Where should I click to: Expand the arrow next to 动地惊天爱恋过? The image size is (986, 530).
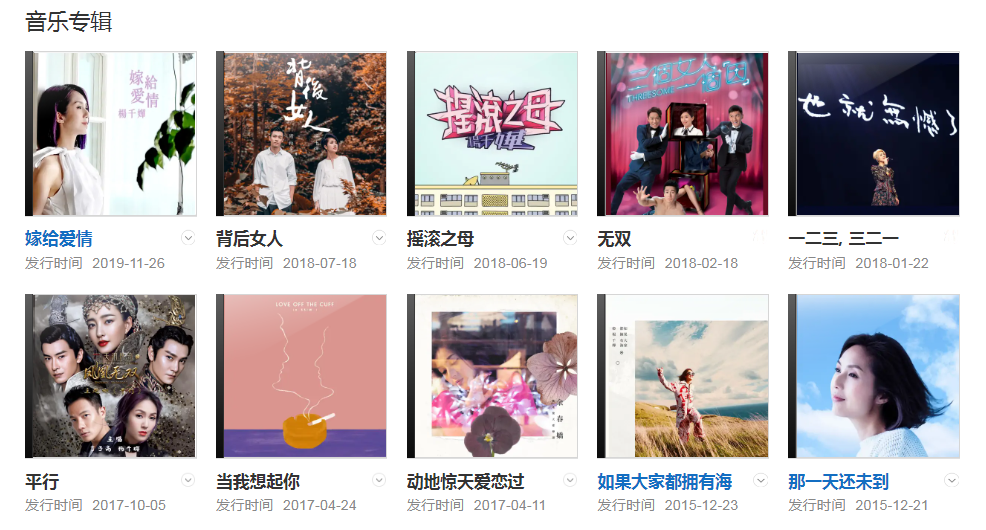570,480
